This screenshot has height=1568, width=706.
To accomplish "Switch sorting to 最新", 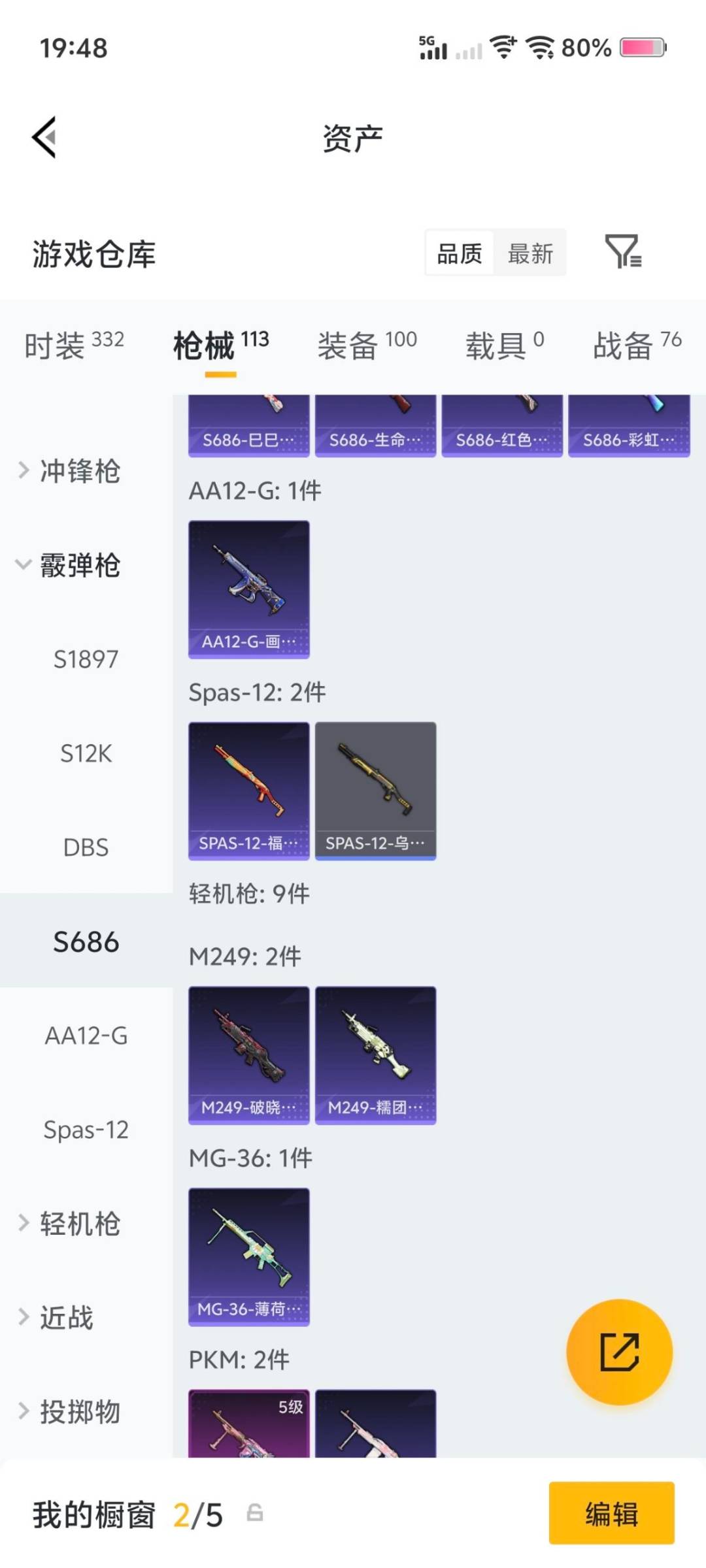I will [x=531, y=253].
